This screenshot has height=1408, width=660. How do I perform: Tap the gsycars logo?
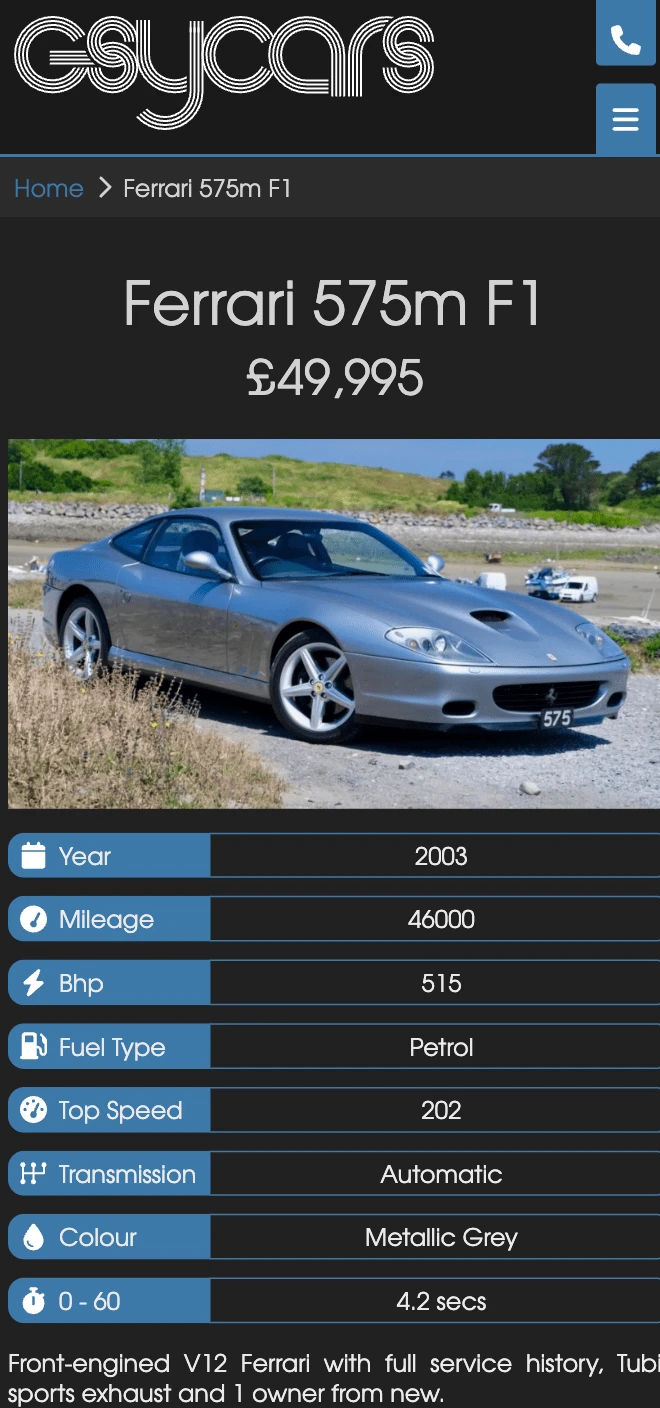[224, 70]
